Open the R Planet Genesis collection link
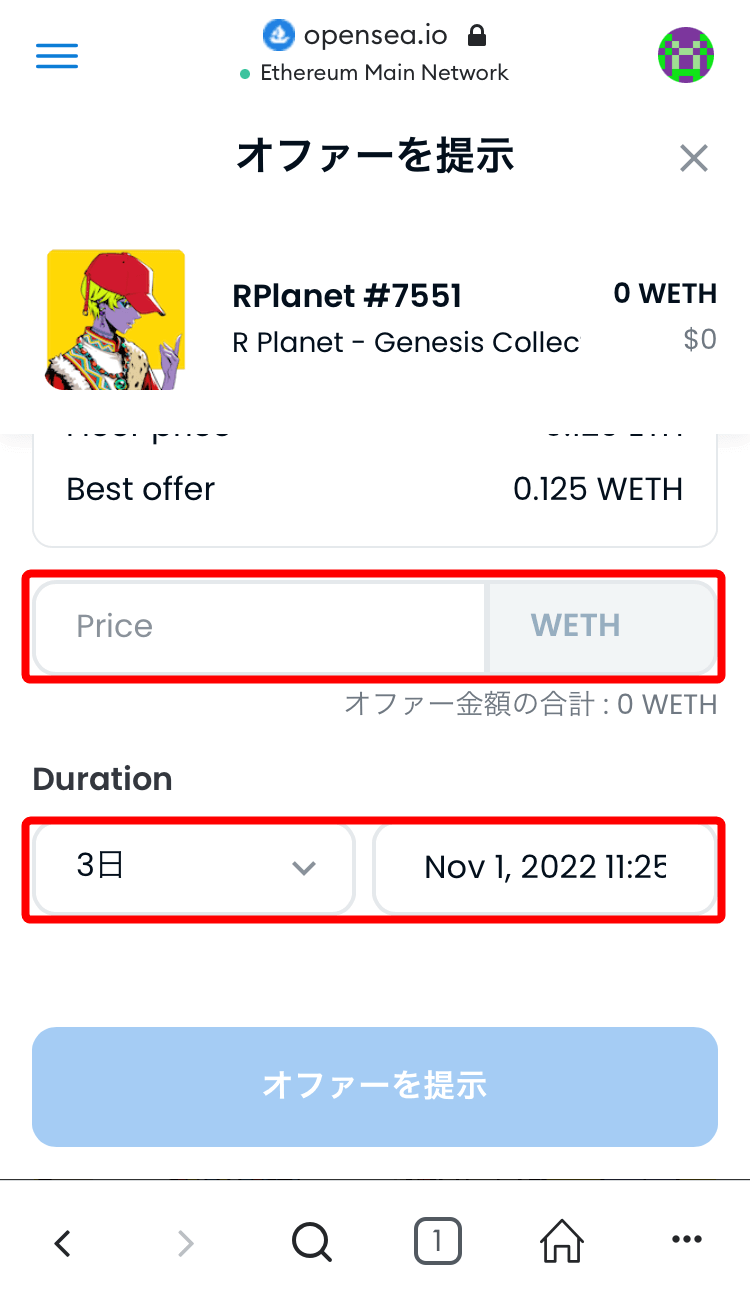Viewport: 750px width, 1301px height. point(405,342)
